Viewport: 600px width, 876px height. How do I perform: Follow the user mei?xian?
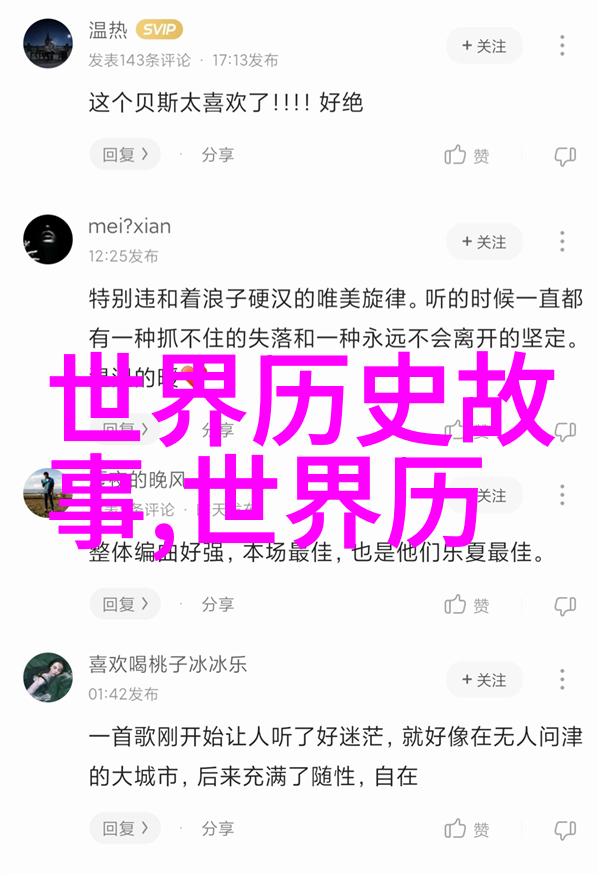[x=484, y=242]
